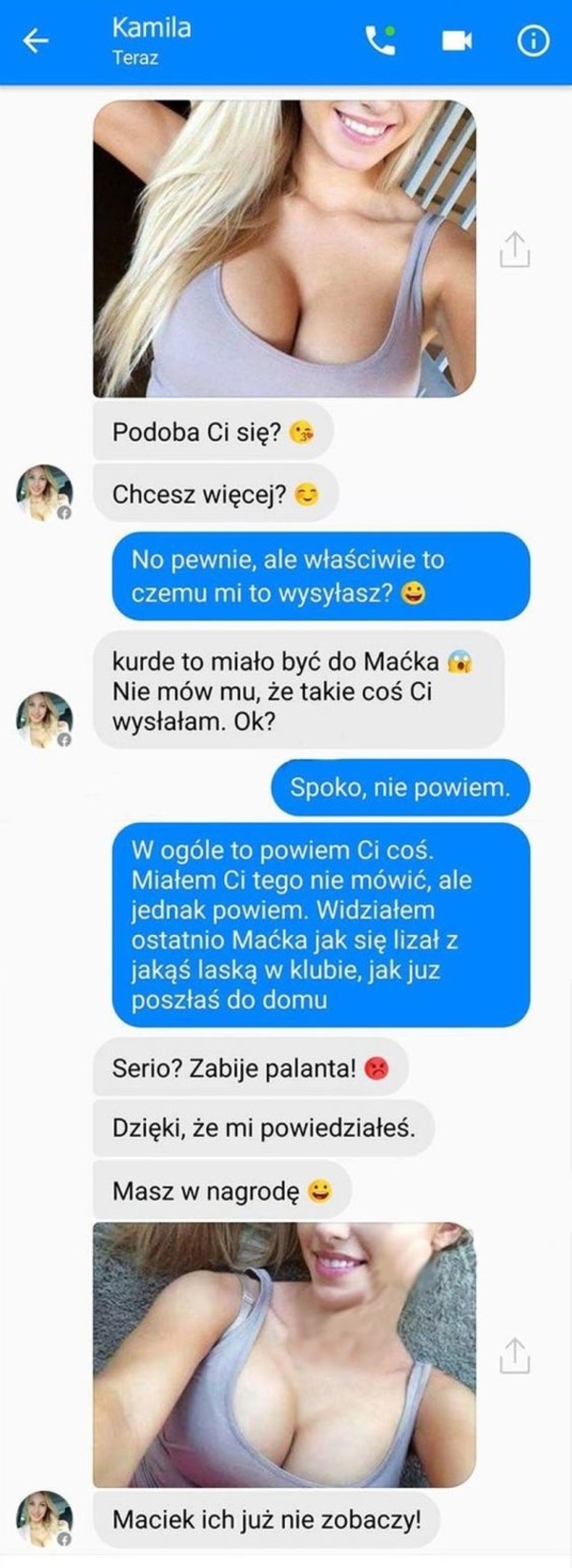Go back from Kamila's chat

point(35,41)
